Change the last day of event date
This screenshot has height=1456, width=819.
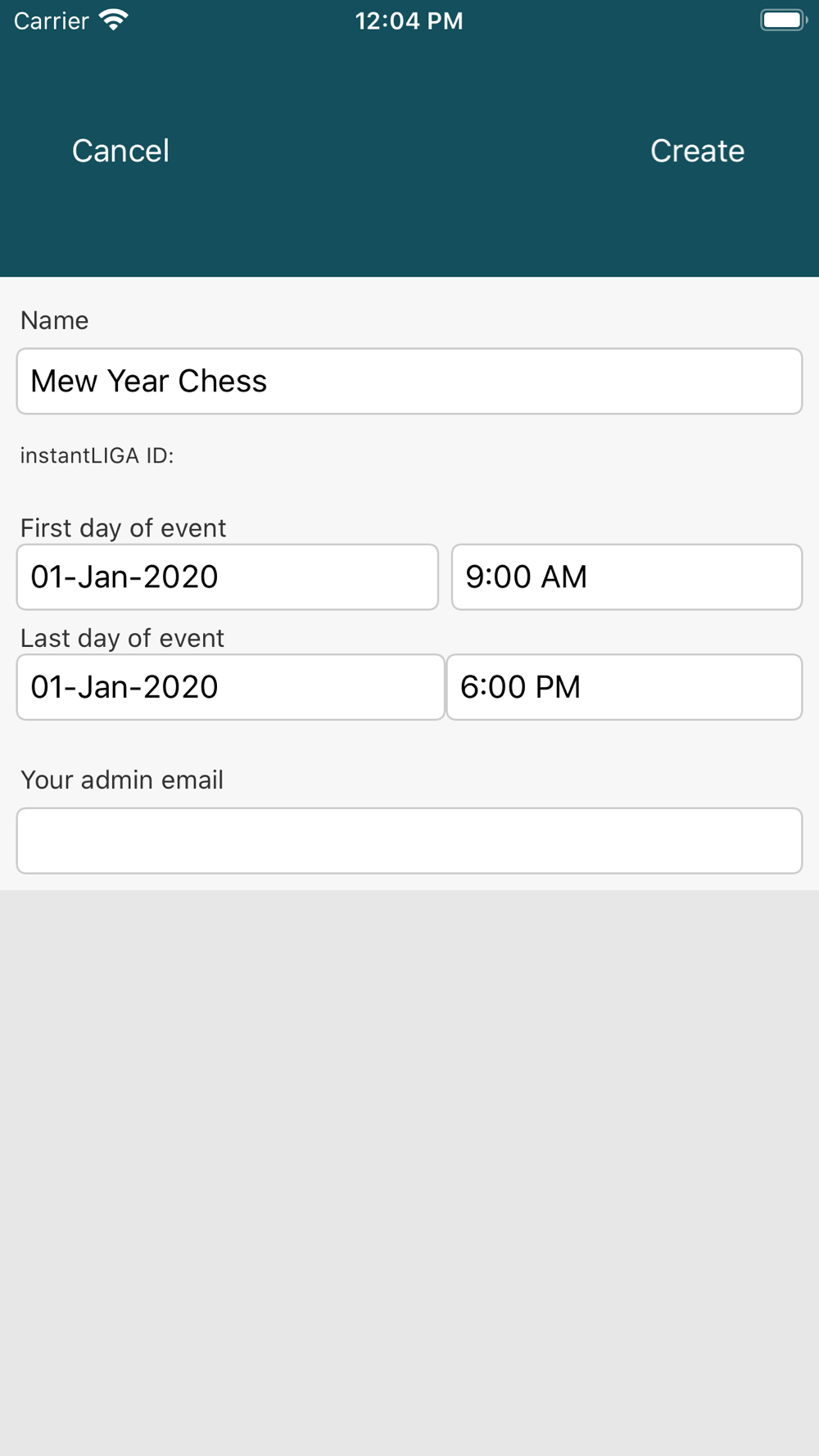230,687
